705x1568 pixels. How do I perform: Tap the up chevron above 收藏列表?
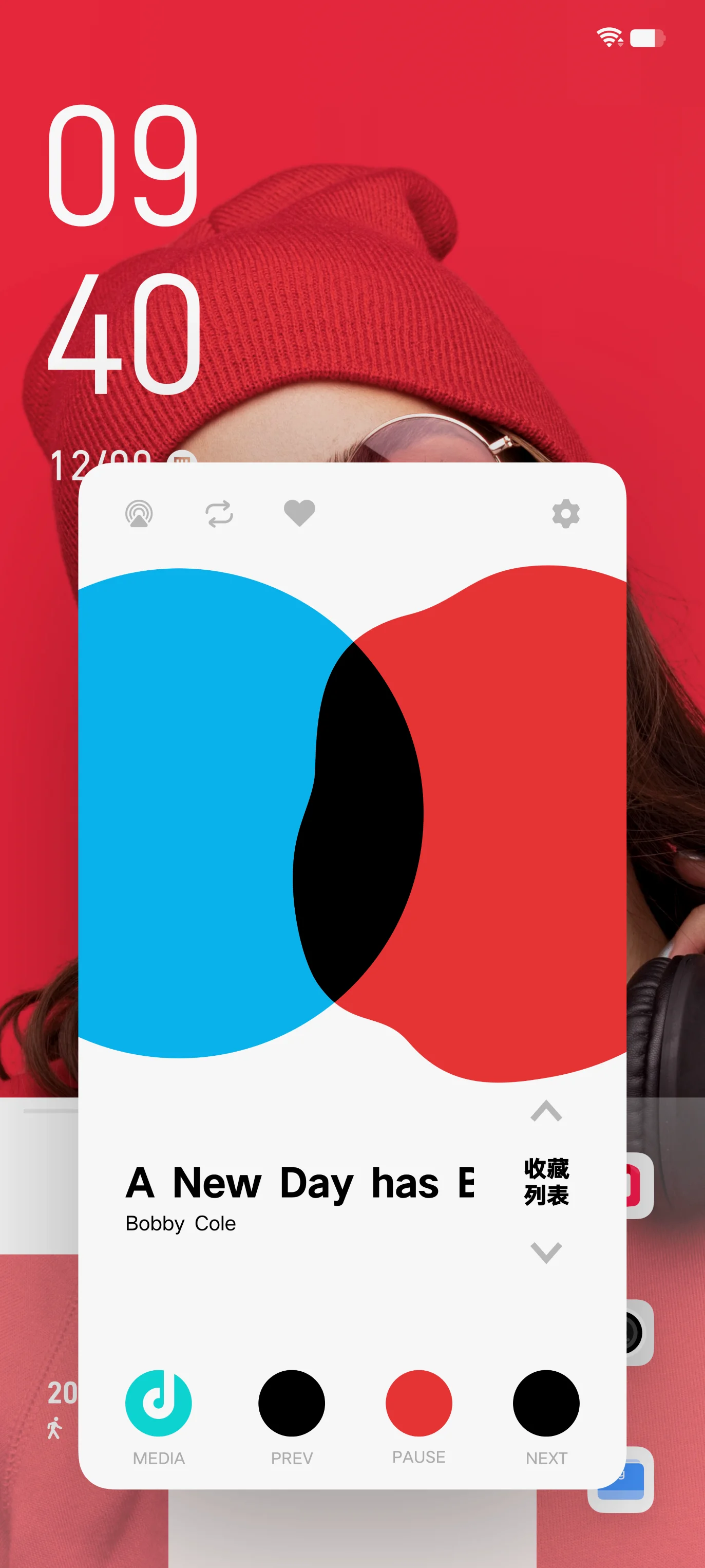546,1111
